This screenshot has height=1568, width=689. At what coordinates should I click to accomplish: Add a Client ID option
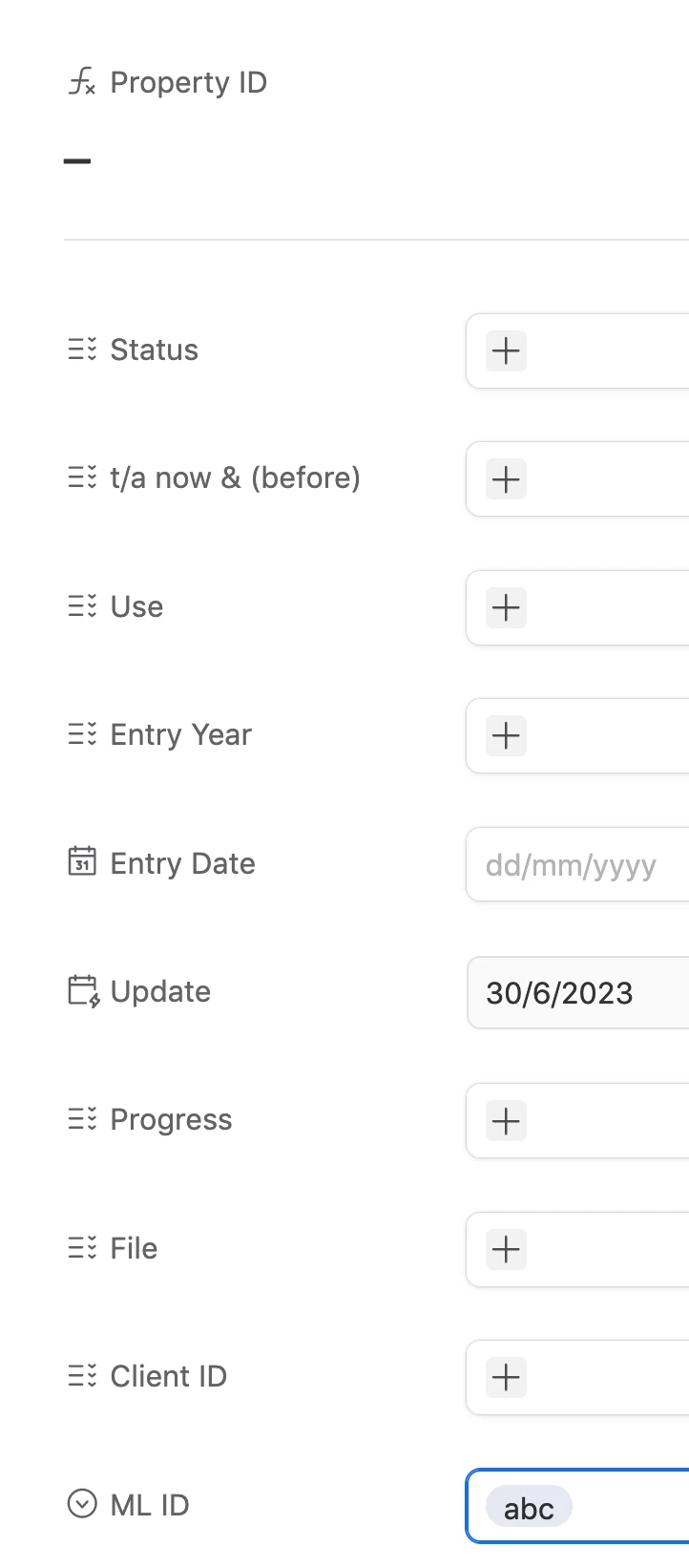[506, 1378]
